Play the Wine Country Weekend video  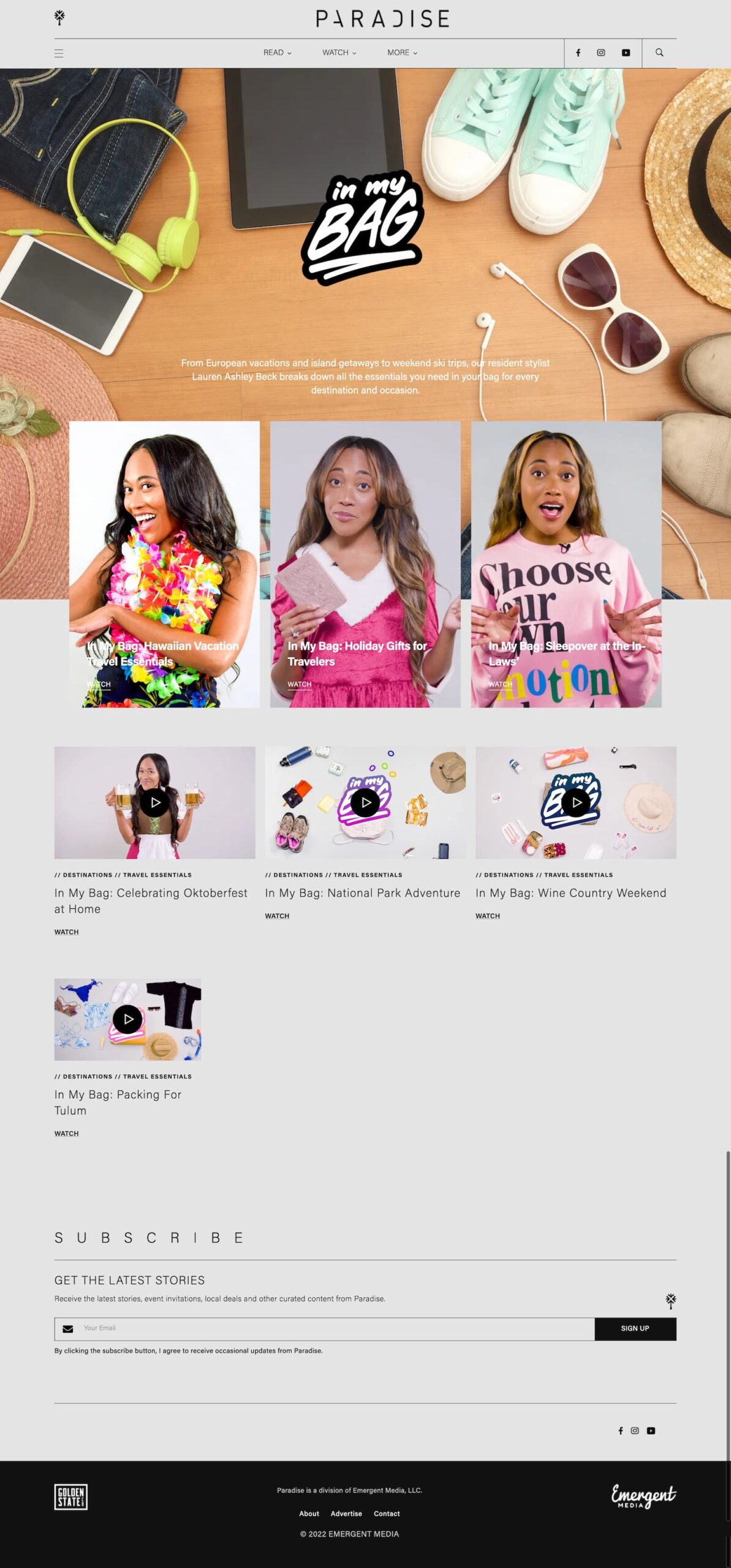(576, 802)
